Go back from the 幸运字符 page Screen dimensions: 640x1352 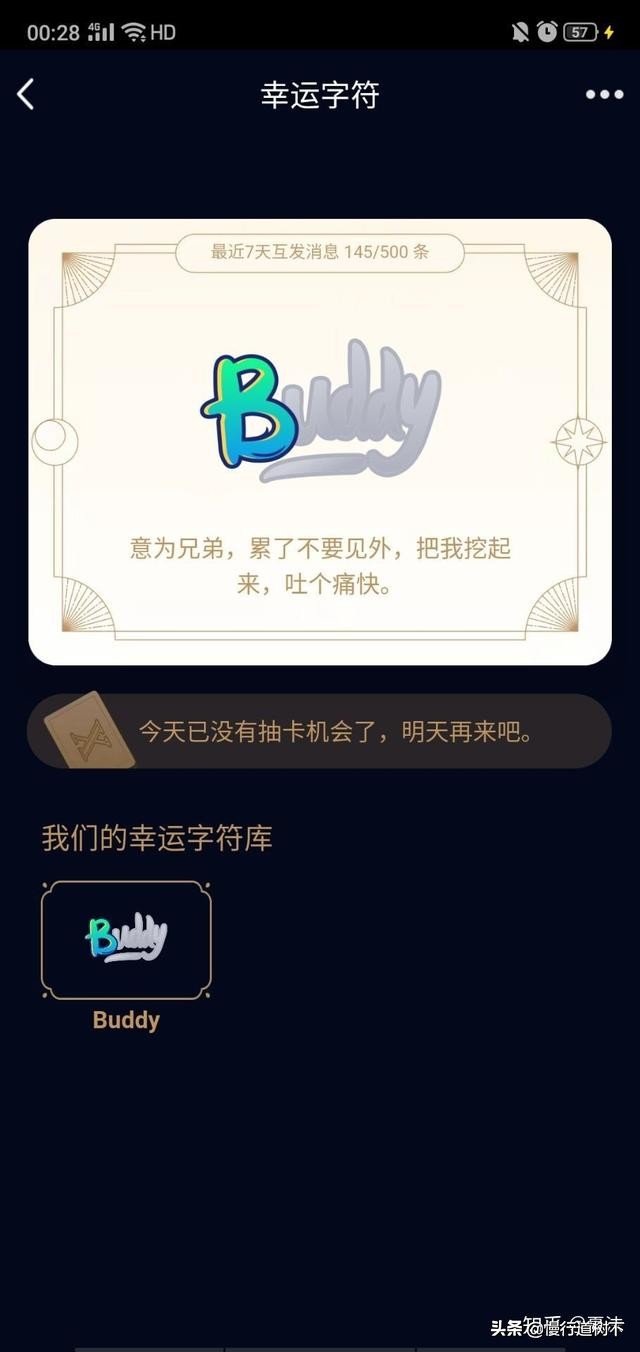pyautogui.click(x=26, y=95)
